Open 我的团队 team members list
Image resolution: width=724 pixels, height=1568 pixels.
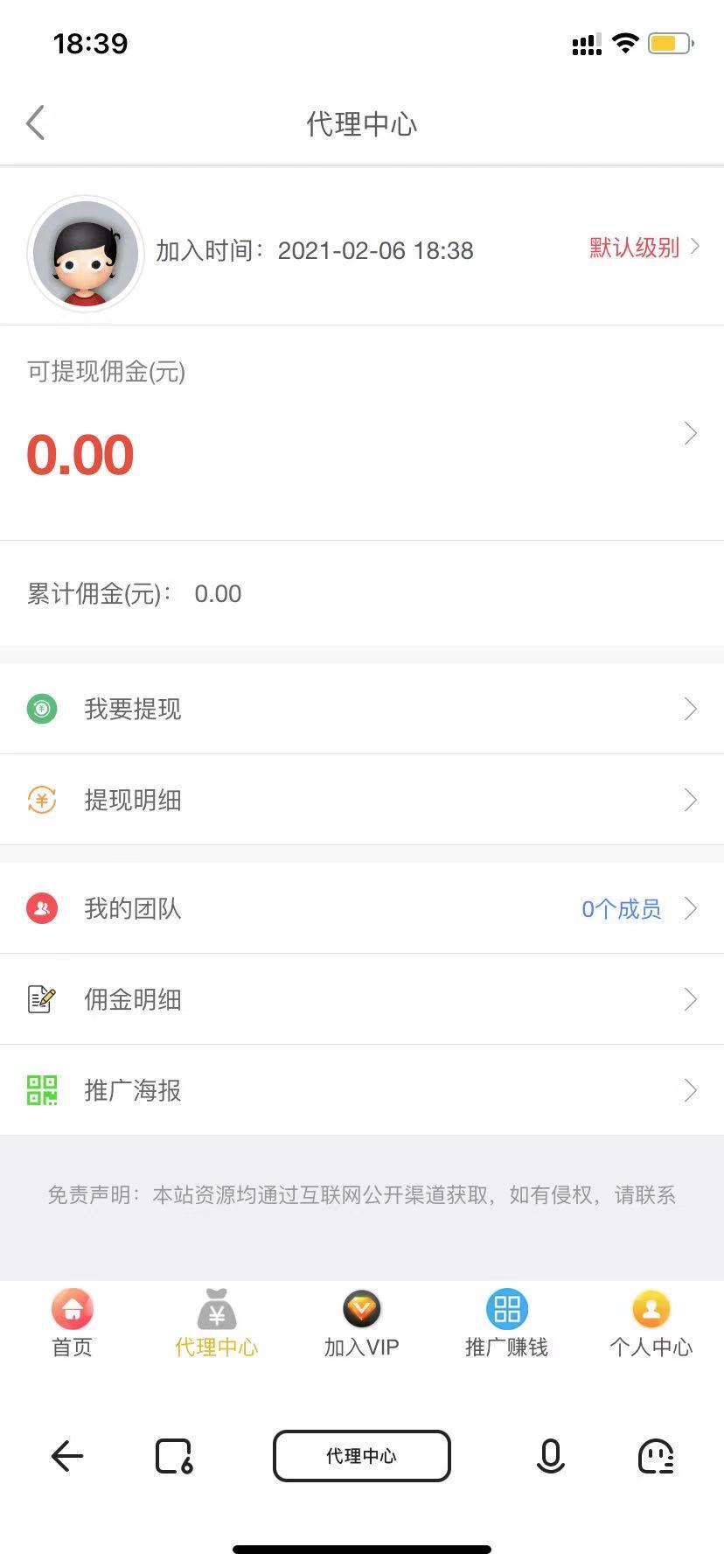[362, 909]
